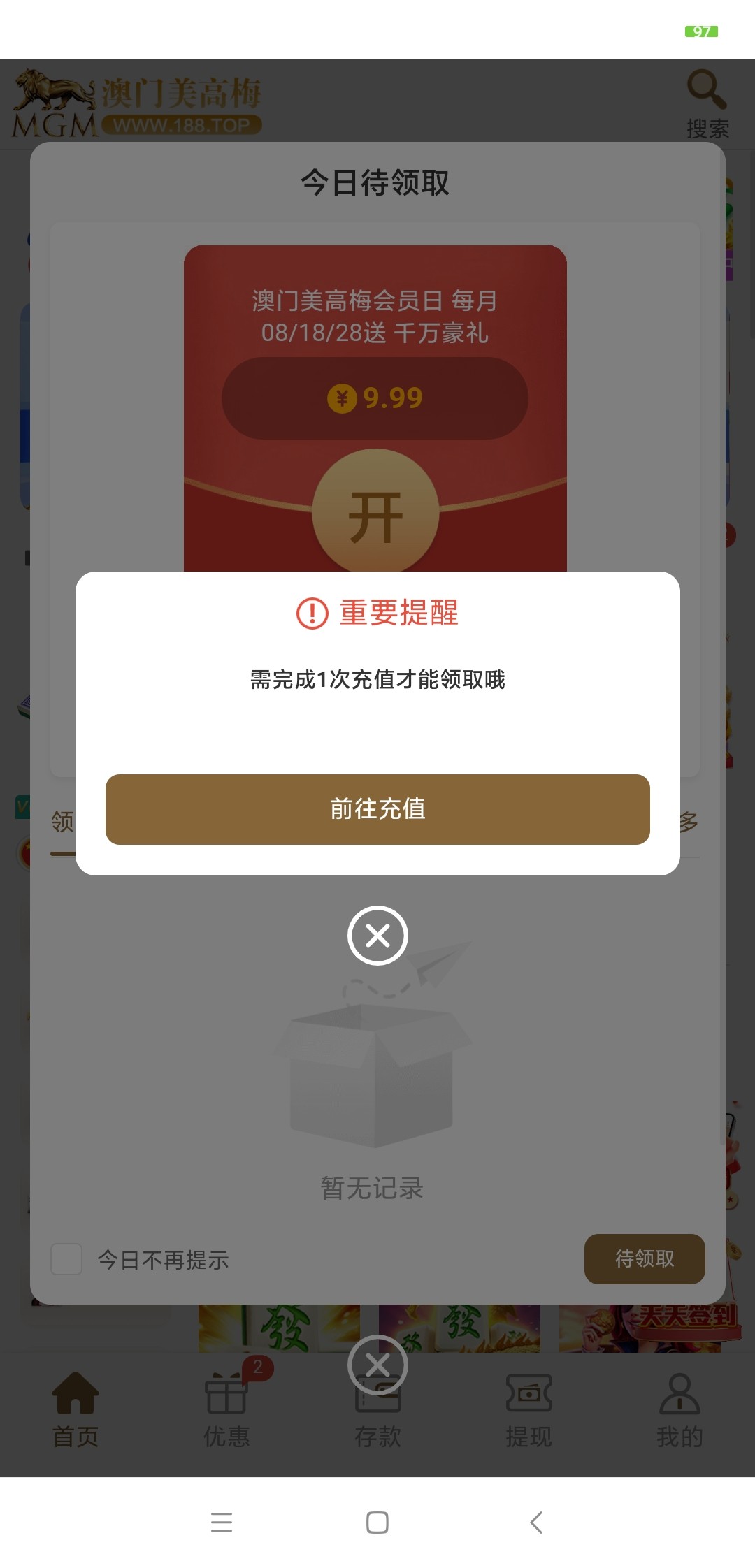
Task: Tap the 前往充值 button
Action: tap(377, 809)
